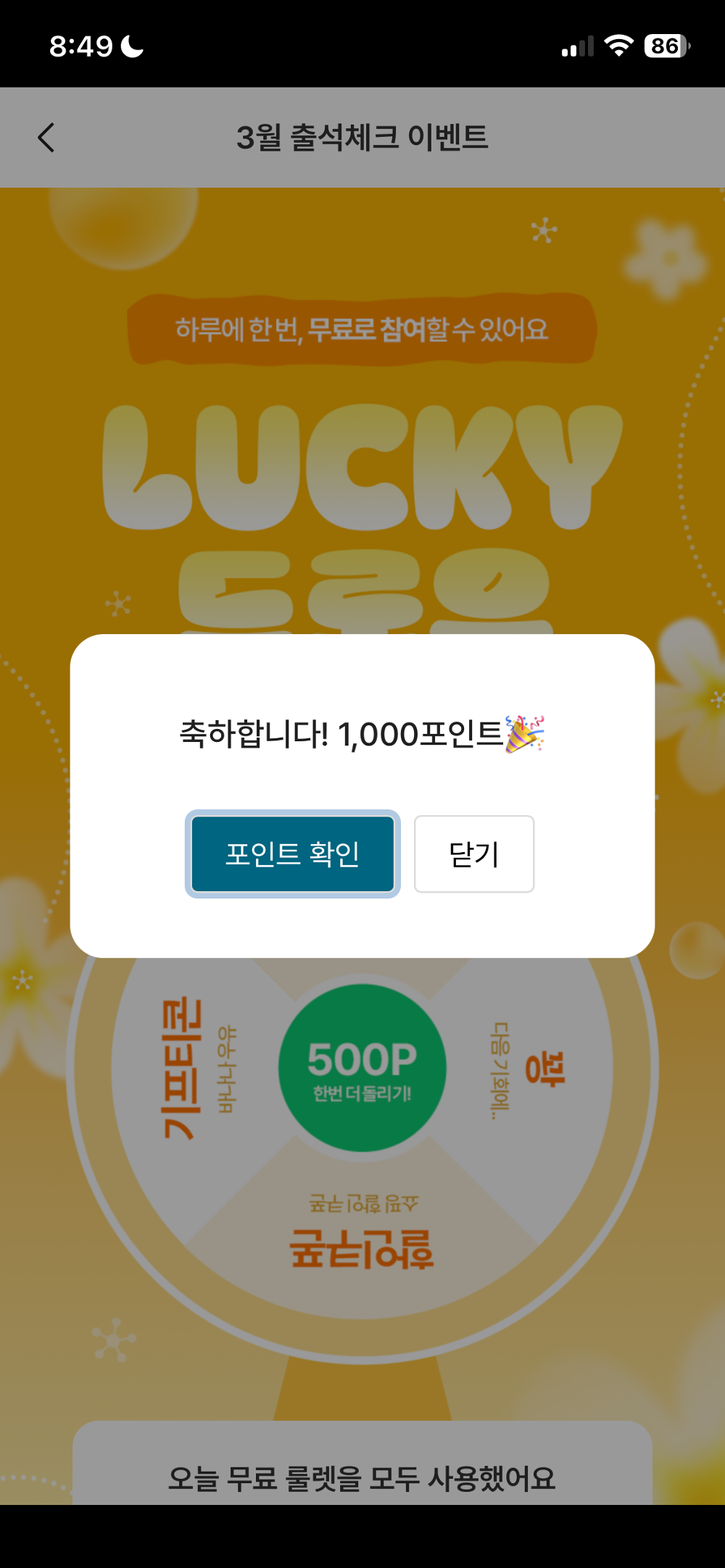Tap the battery indicator showing 86
Screen dimensions: 725x1568
pyautogui.click(x=664, y=48)
